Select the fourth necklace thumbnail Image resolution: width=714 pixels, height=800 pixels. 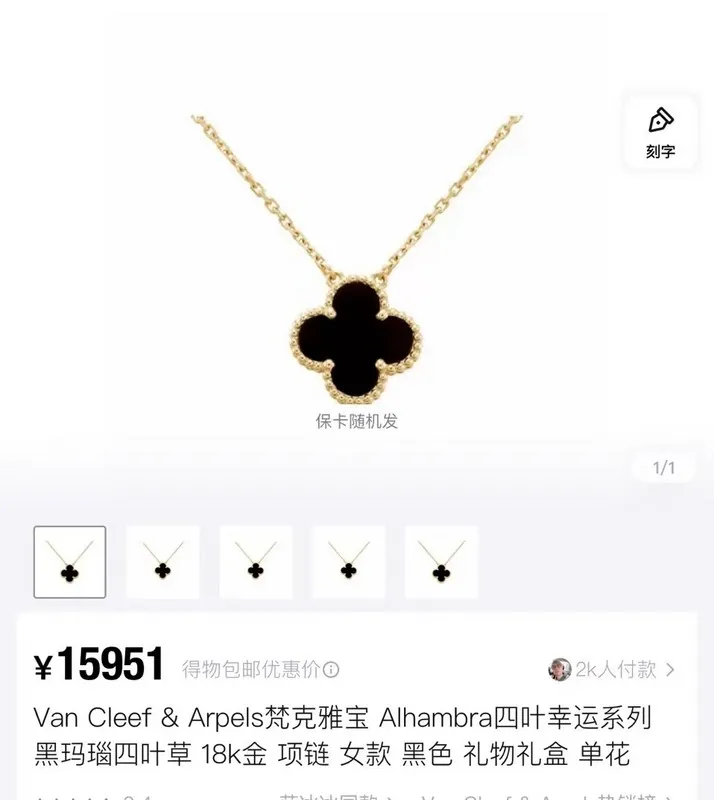(x=348, y=562)
